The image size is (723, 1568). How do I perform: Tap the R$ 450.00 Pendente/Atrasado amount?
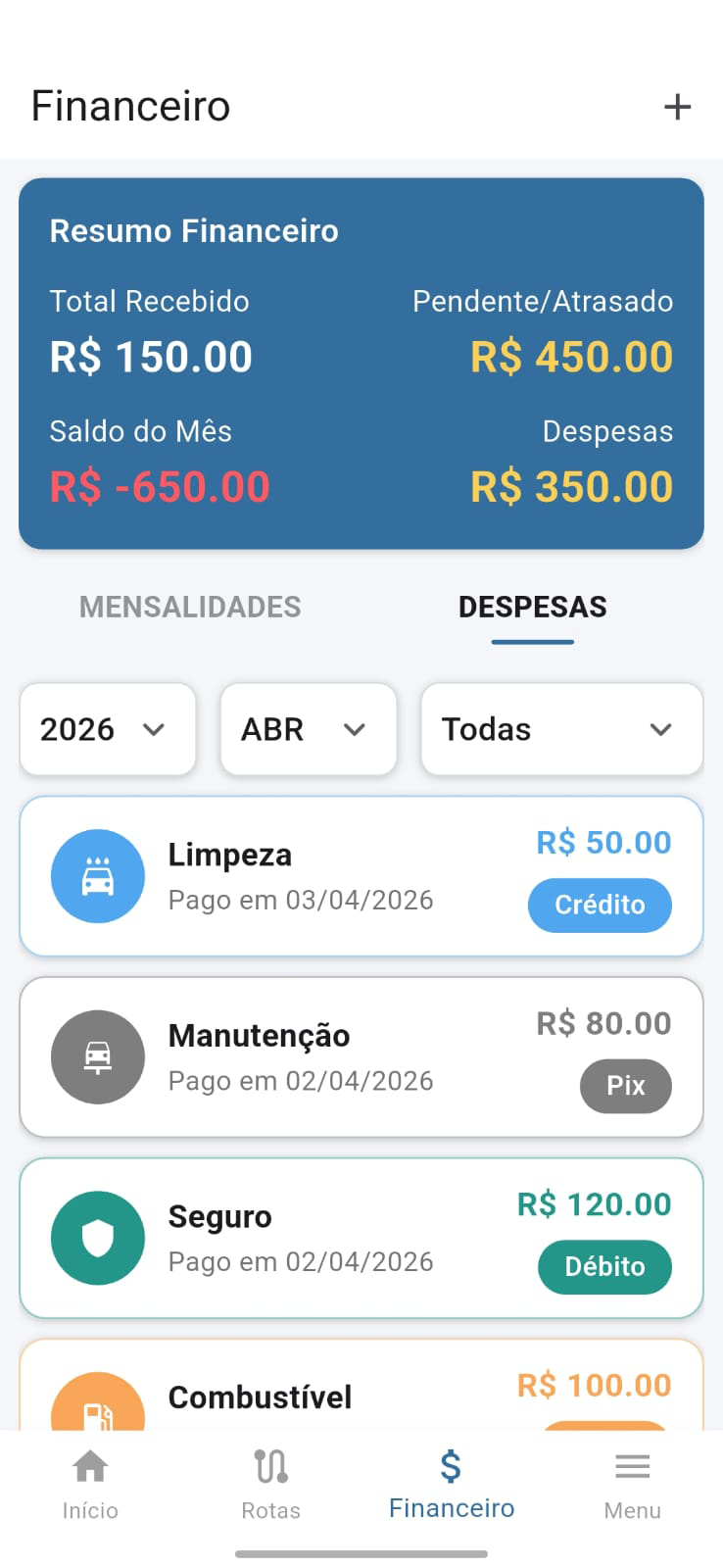coord(571,359)
